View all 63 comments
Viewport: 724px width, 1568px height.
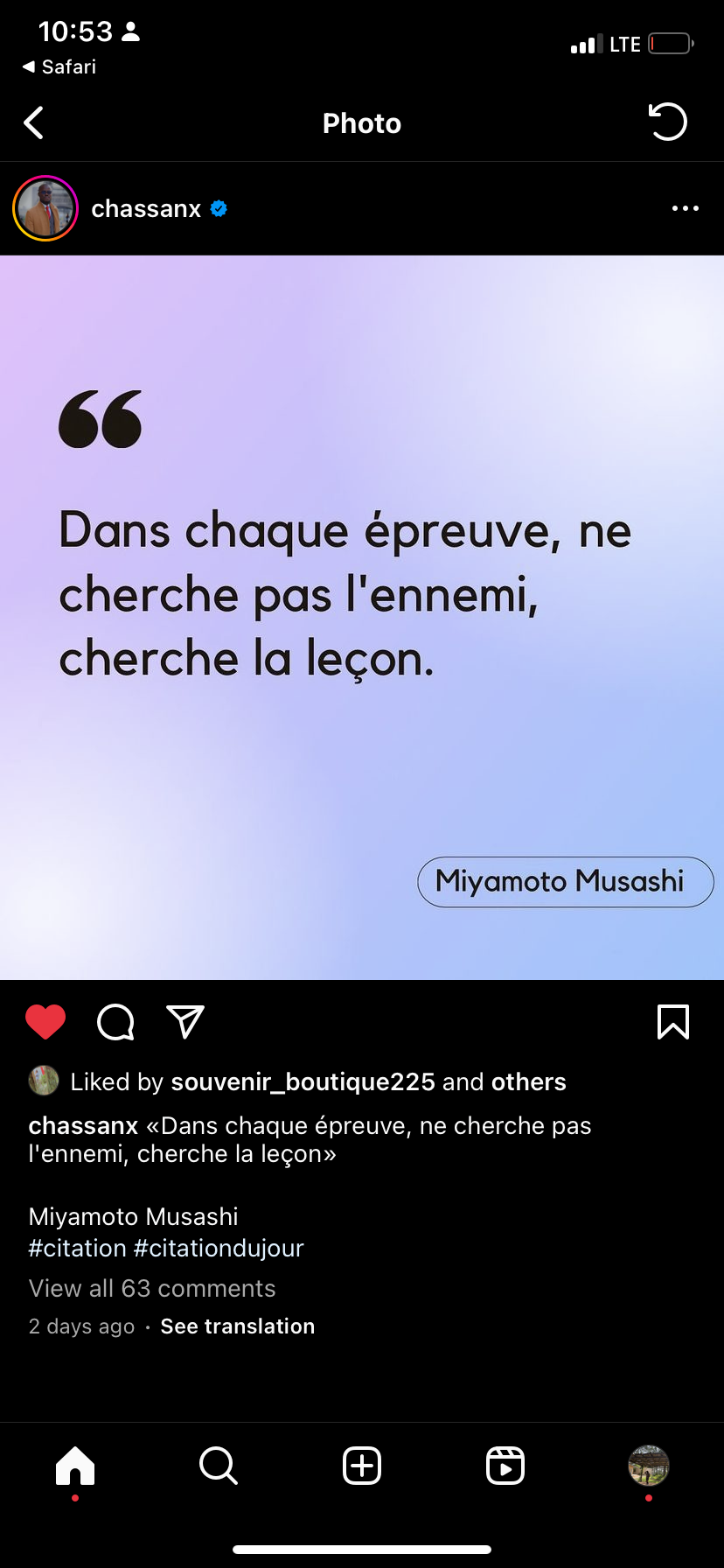click(x=152, y=1288)
